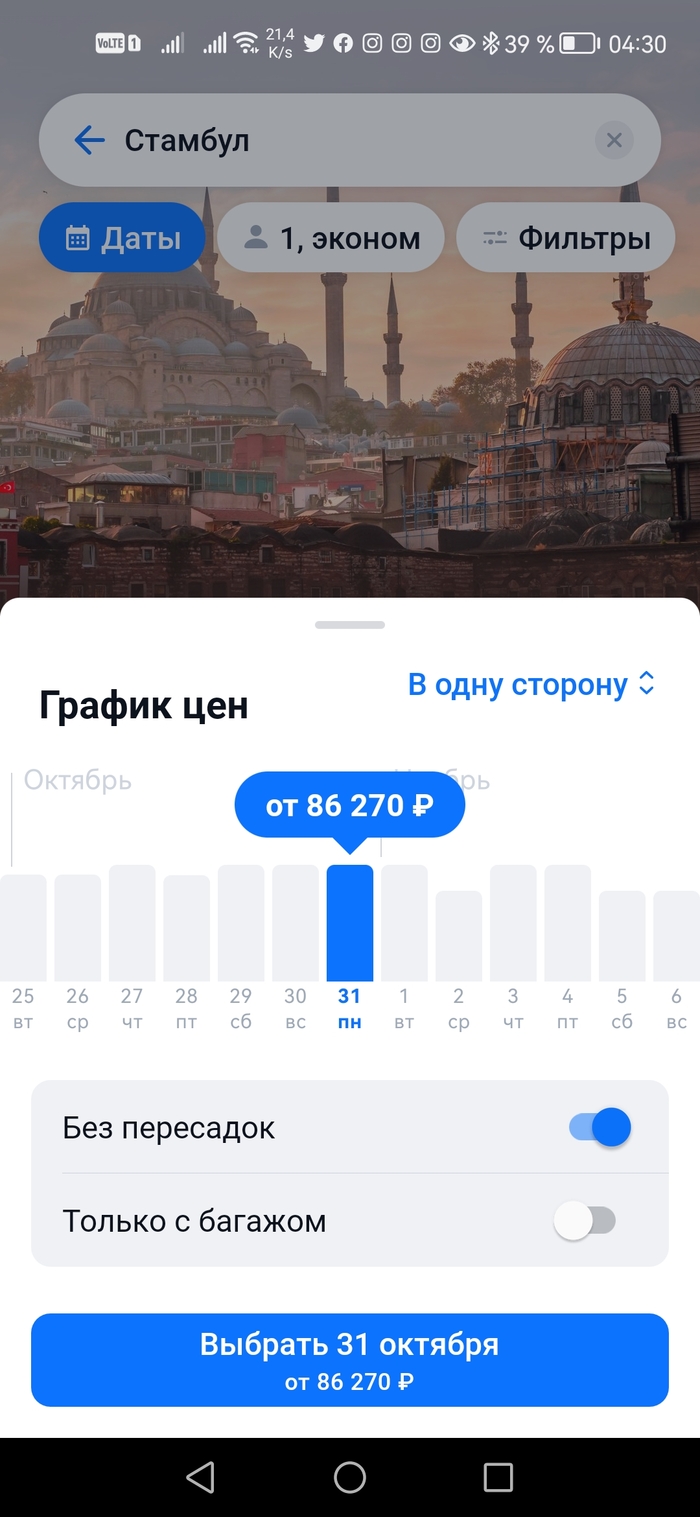Choose the 4 пт price bar
Image resolution: width=700 pixels, height=1517 pixels.
click(567, 925)
